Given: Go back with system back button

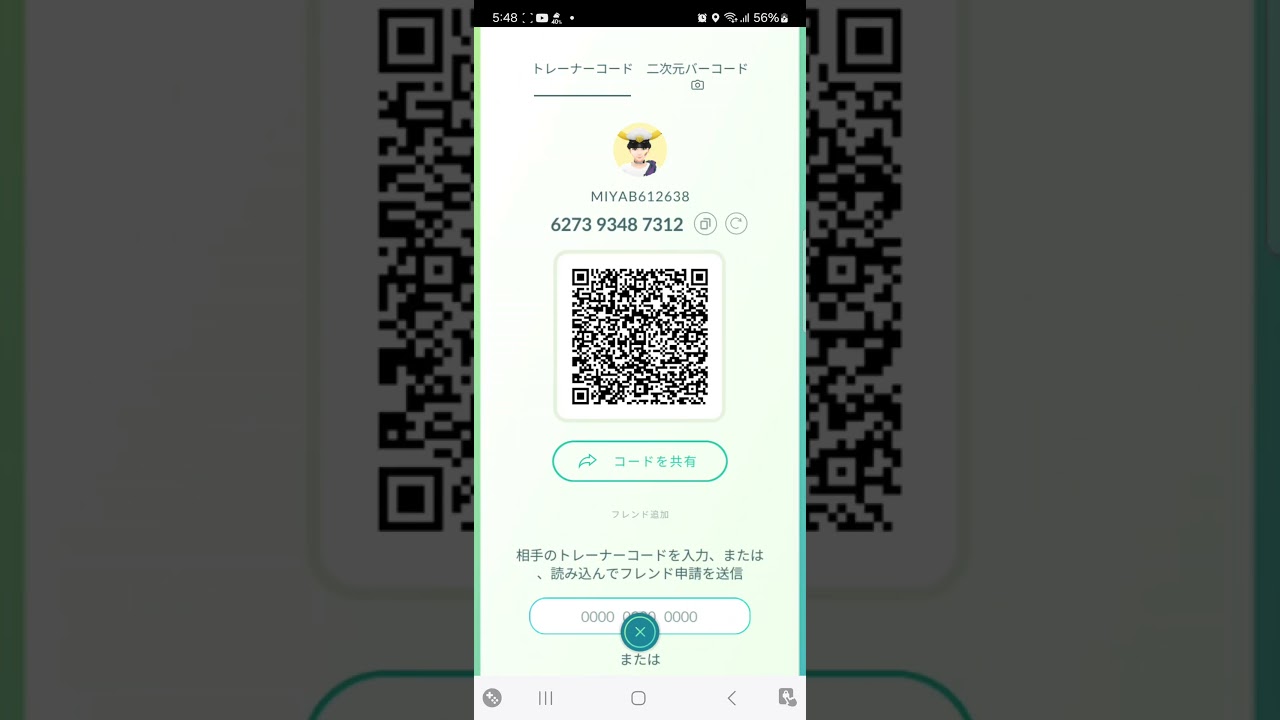Looking at the screenshot, I should 731,698.
